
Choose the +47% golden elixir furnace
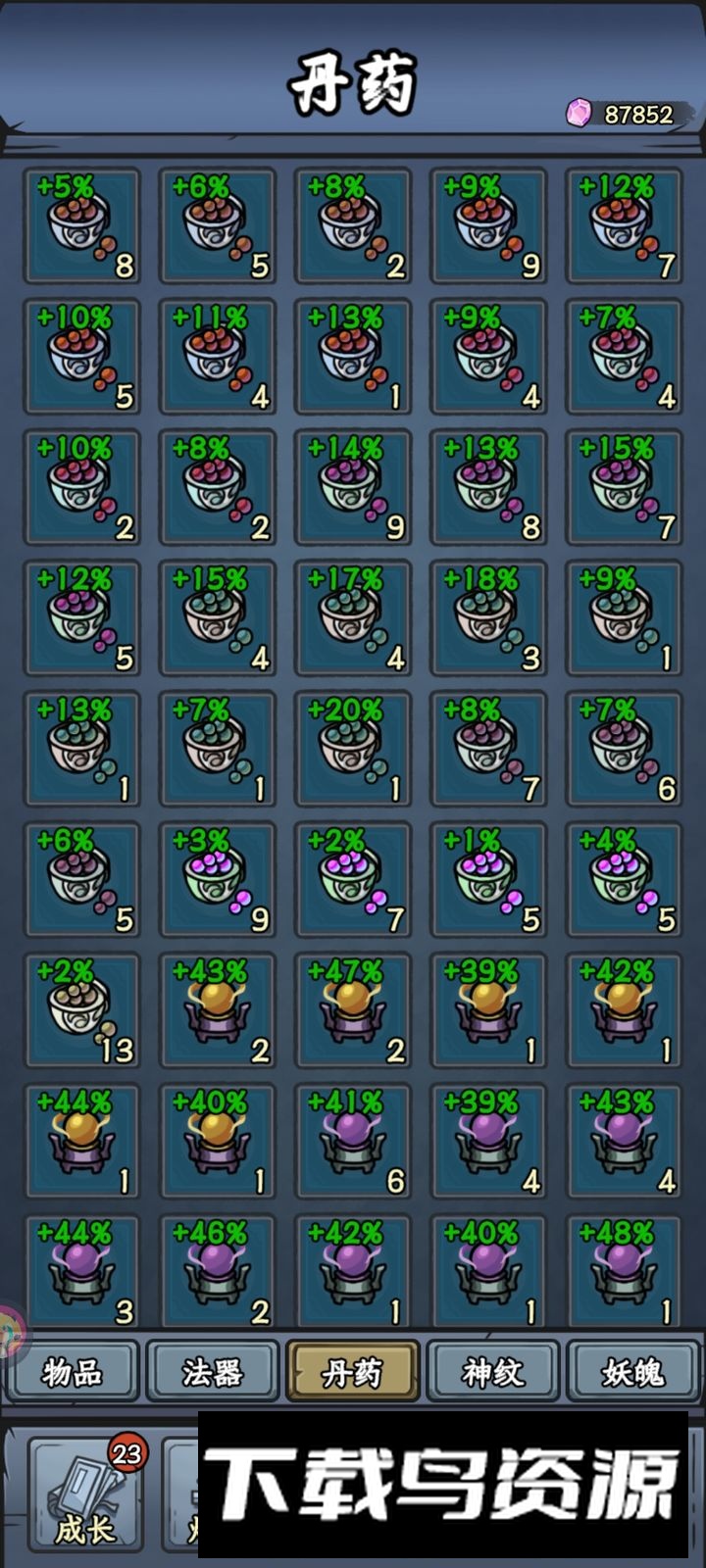tap(353, 1011)
